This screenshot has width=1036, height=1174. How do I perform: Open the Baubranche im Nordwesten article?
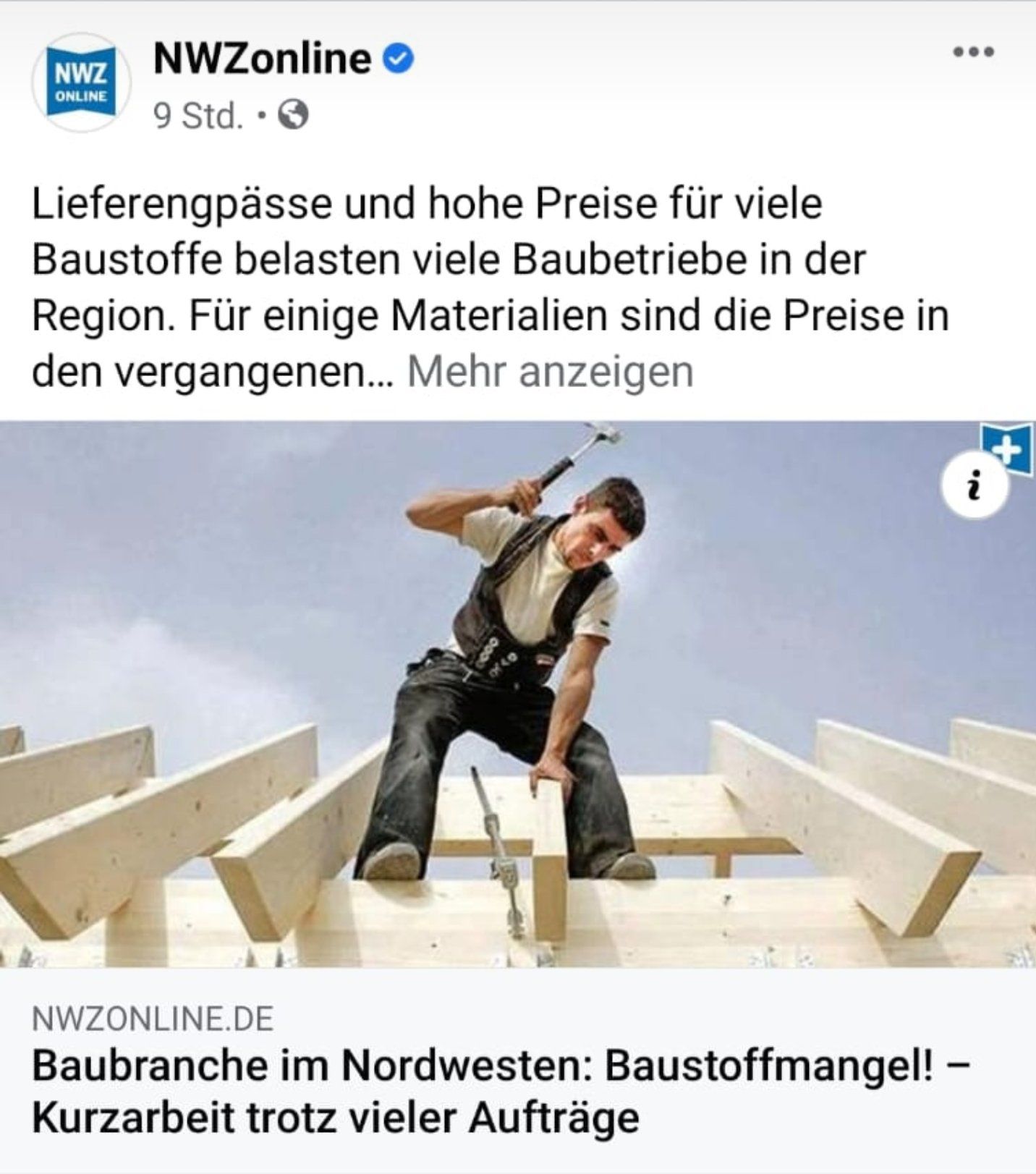point(501,1090)
